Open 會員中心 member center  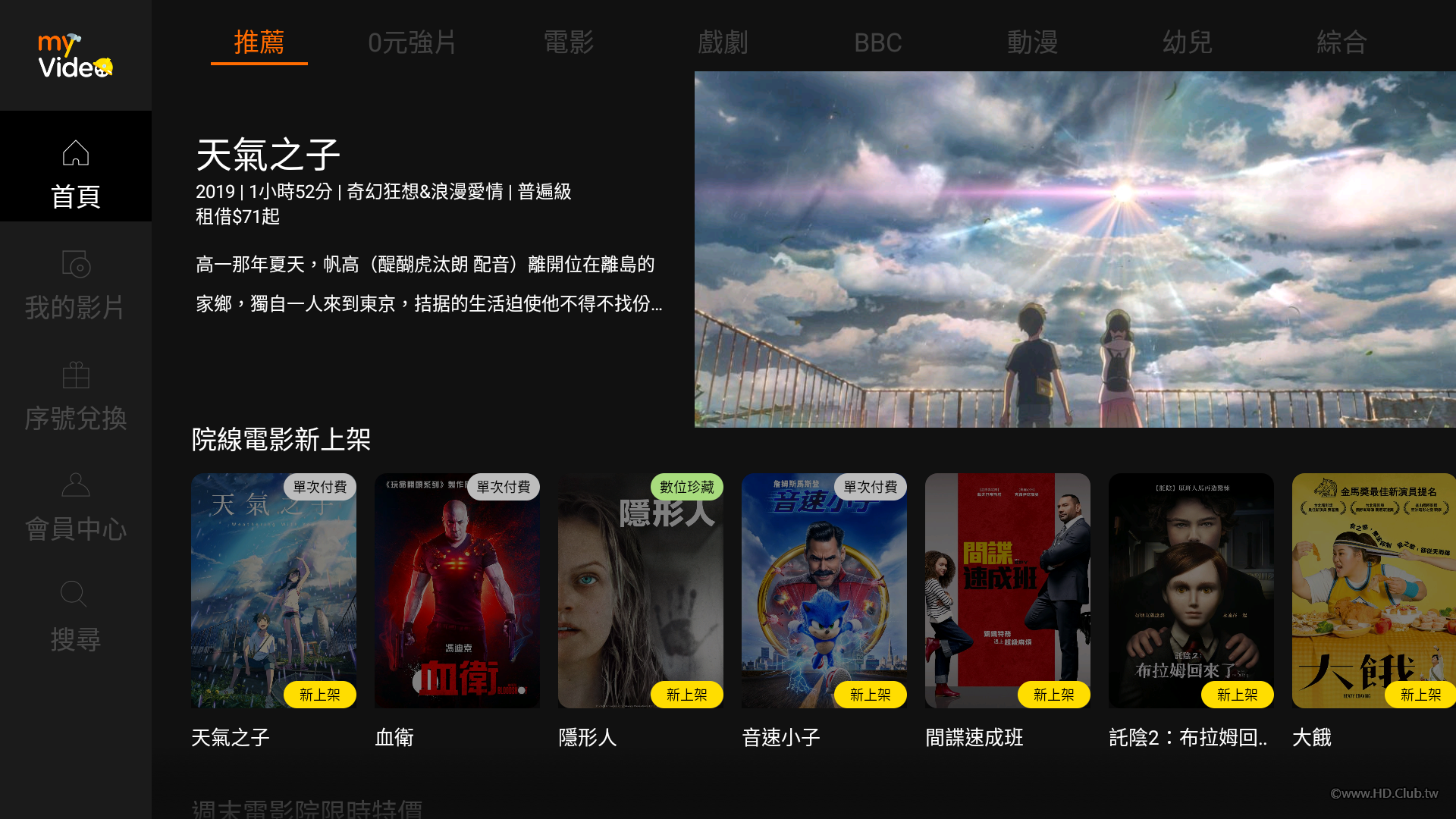76,507
